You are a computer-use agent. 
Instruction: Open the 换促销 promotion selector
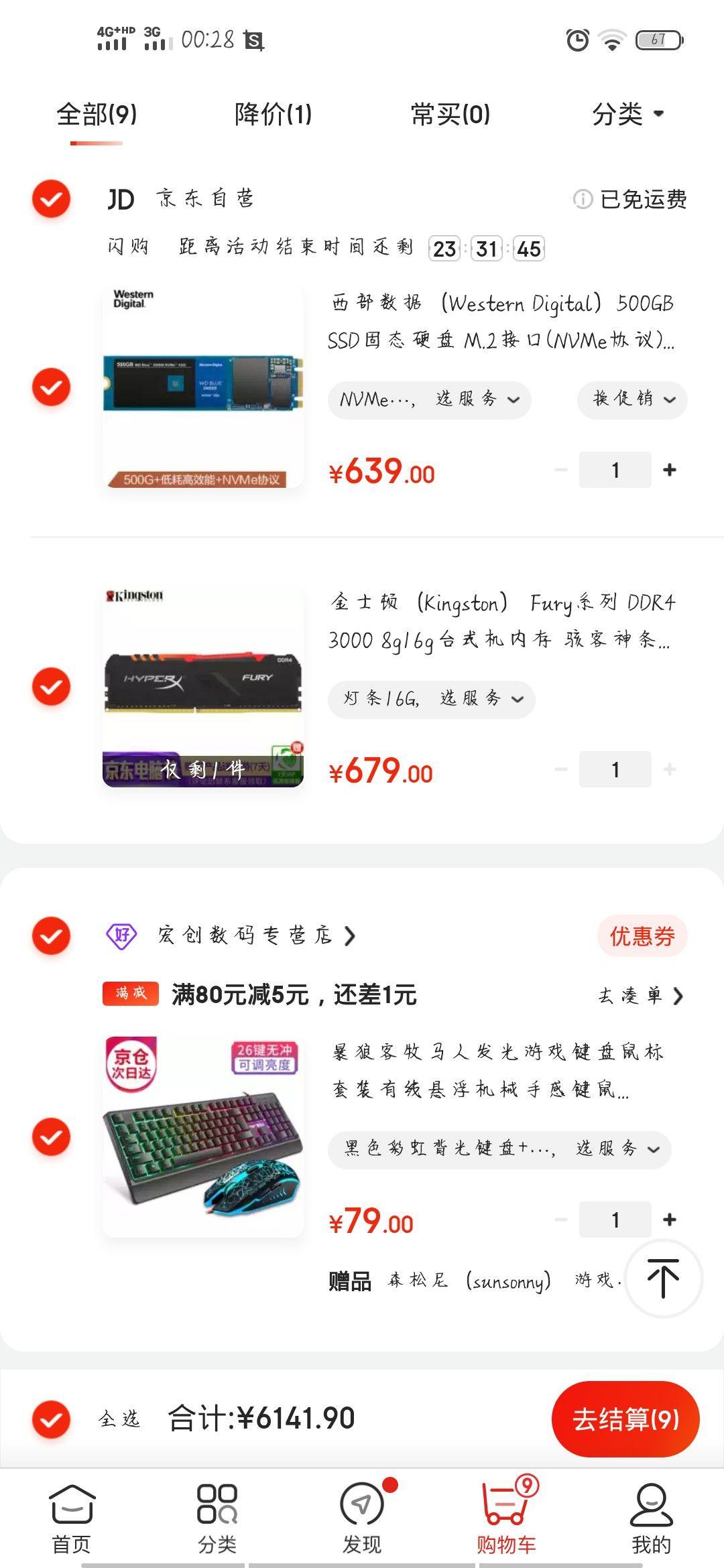click(x=632, y=400)
